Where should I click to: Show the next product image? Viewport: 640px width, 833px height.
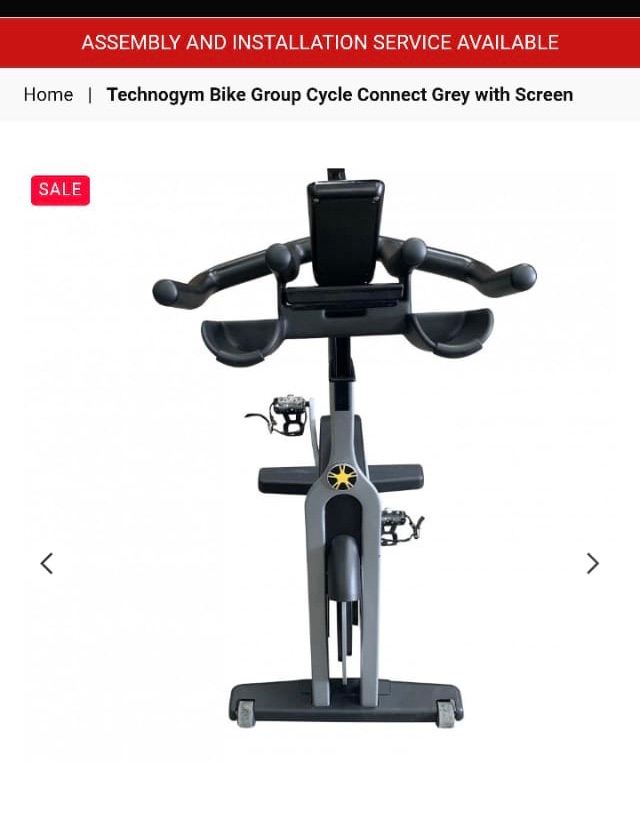tap(592, 563)
